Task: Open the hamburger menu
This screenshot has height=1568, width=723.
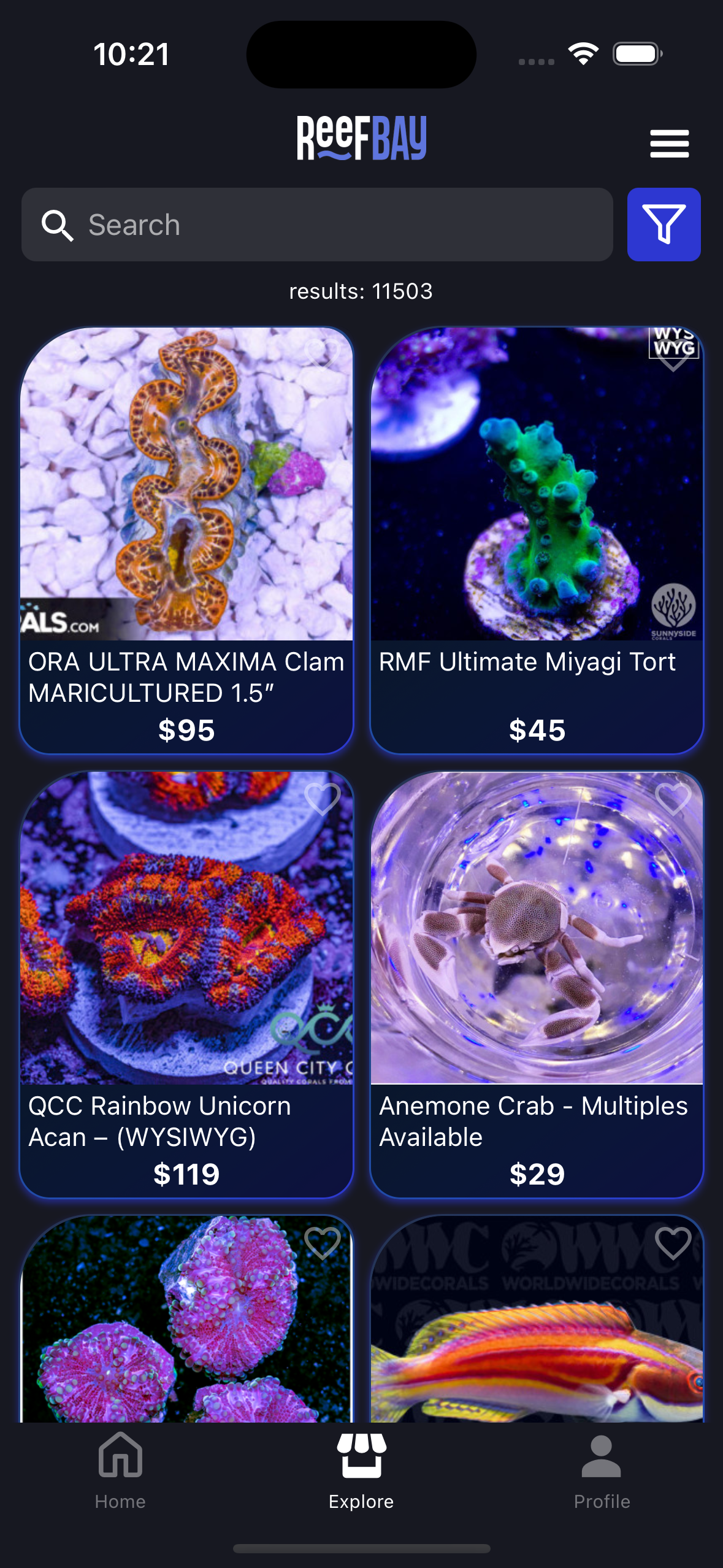Action: 669,144
